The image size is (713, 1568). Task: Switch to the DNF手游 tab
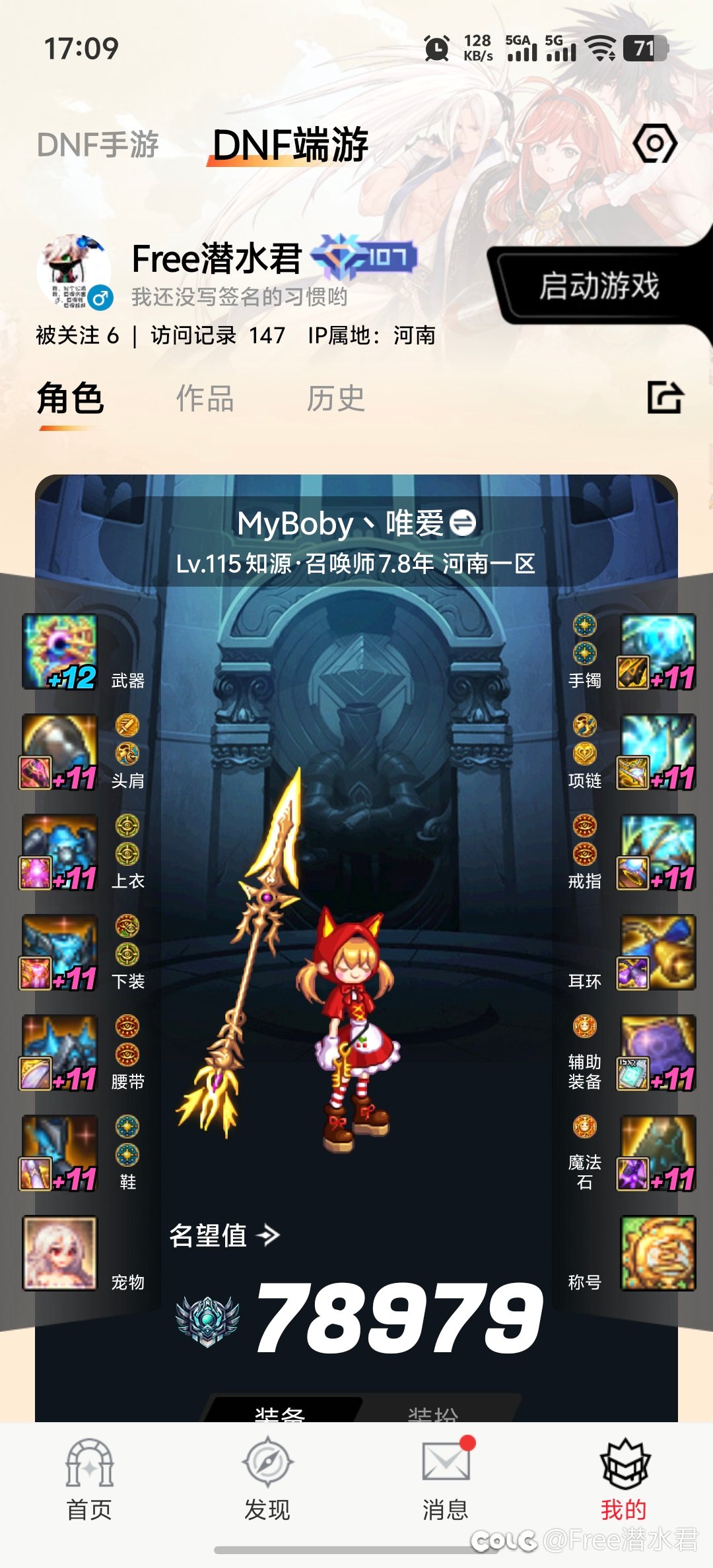click(x=98, y=145)
